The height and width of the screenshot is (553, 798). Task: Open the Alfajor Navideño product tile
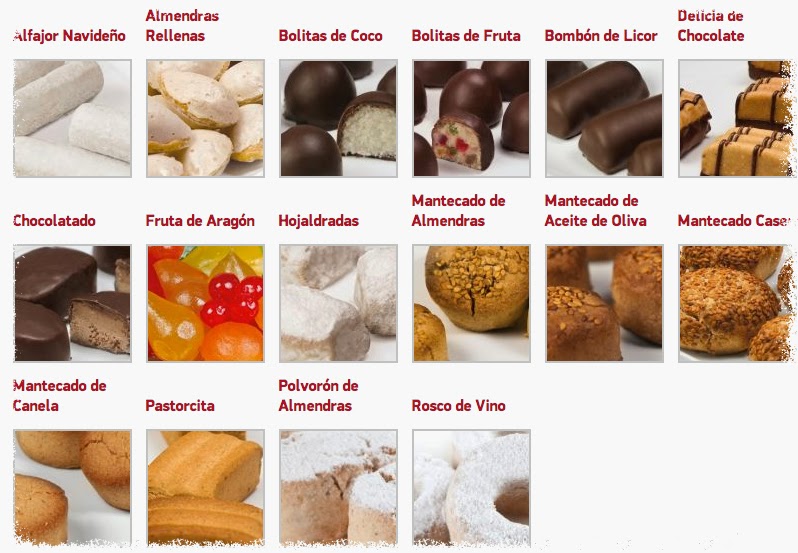[72, 118]
